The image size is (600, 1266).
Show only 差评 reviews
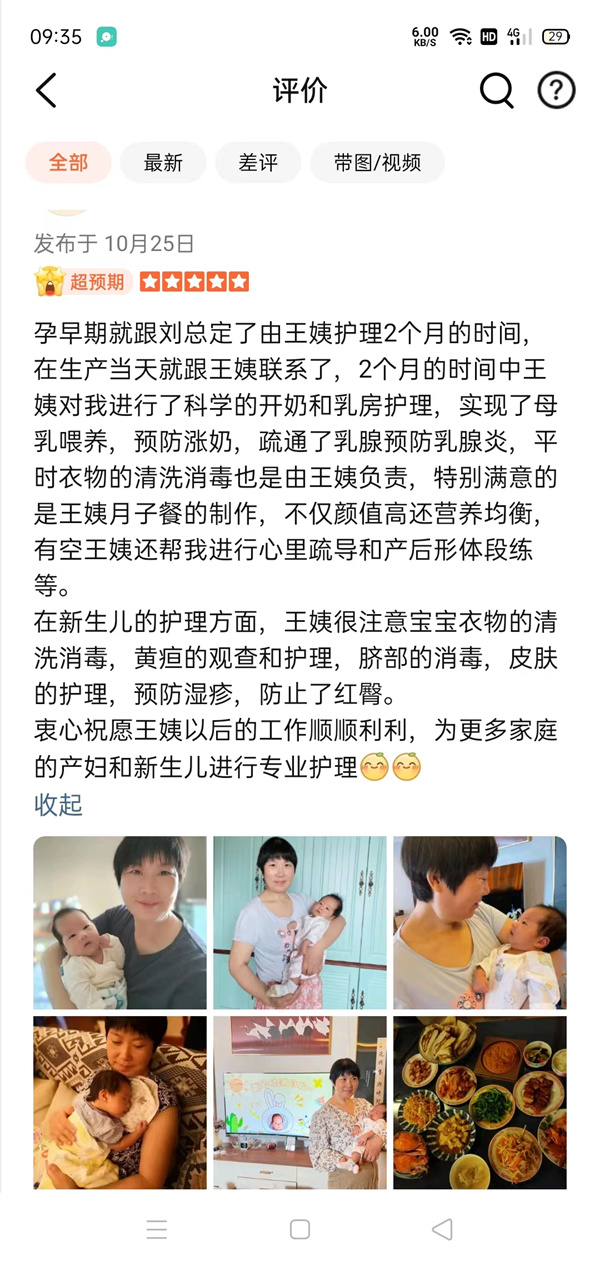point(257,163)
